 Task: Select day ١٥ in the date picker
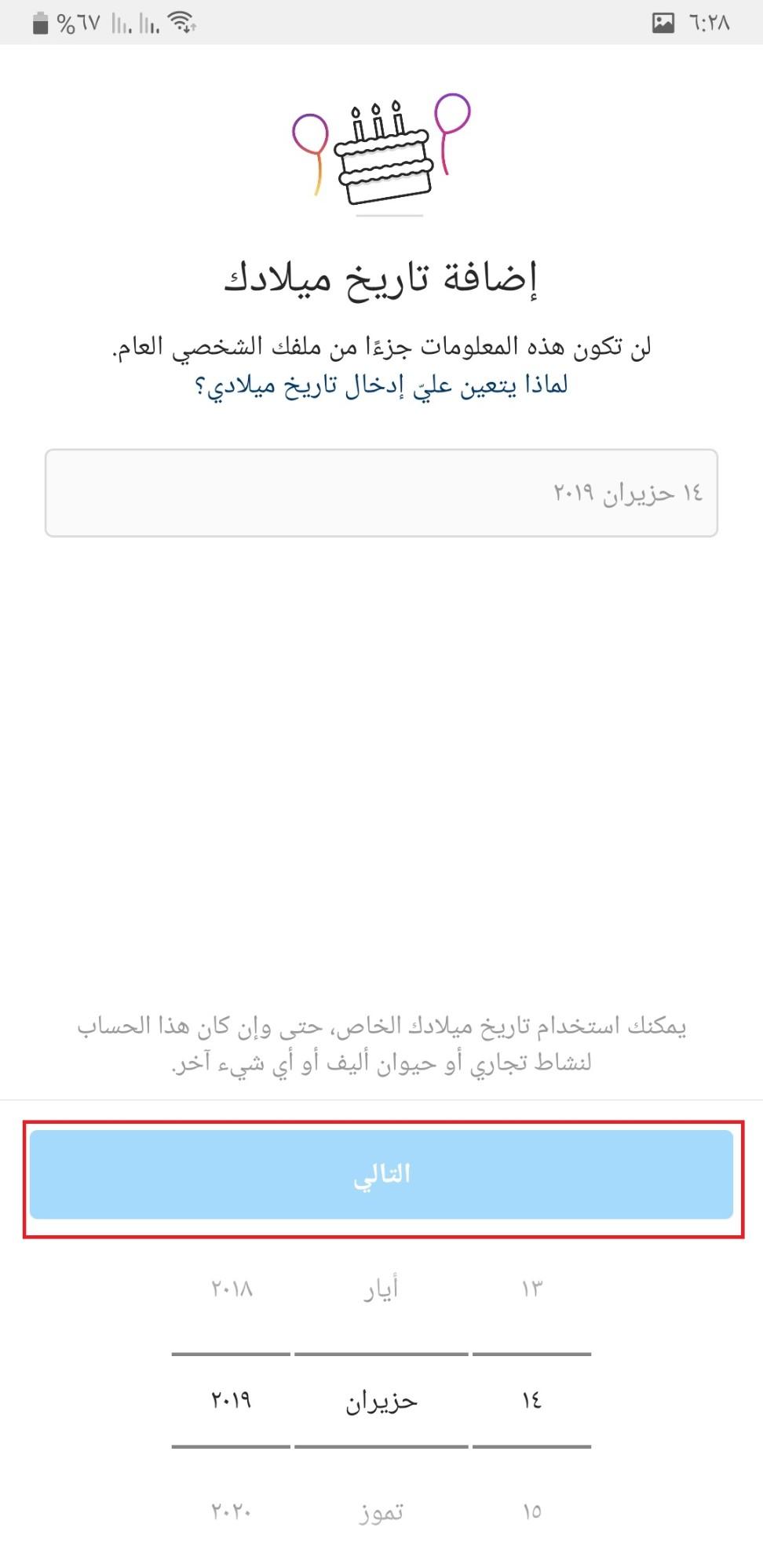(531, 1511)
